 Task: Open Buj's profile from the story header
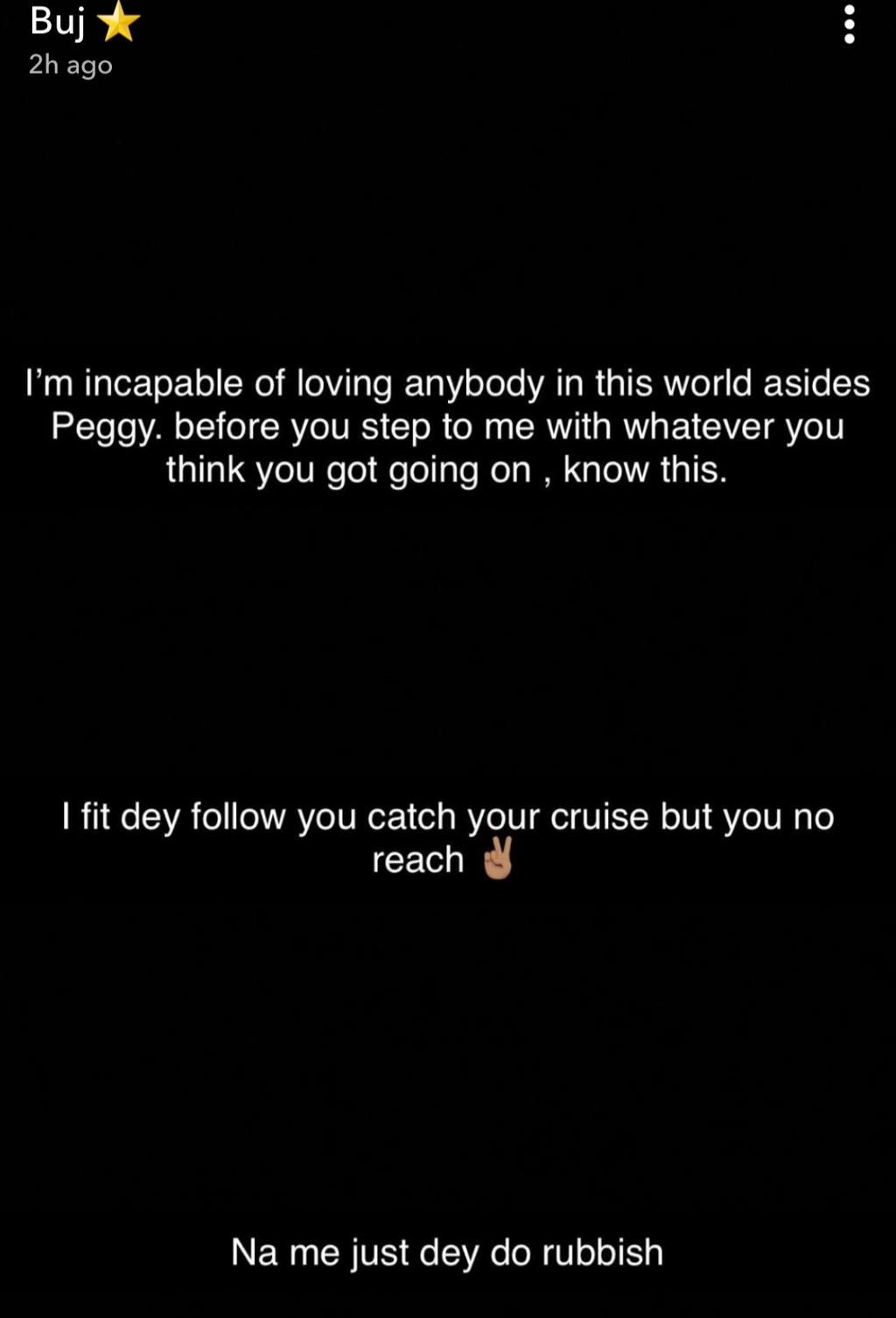58,21
